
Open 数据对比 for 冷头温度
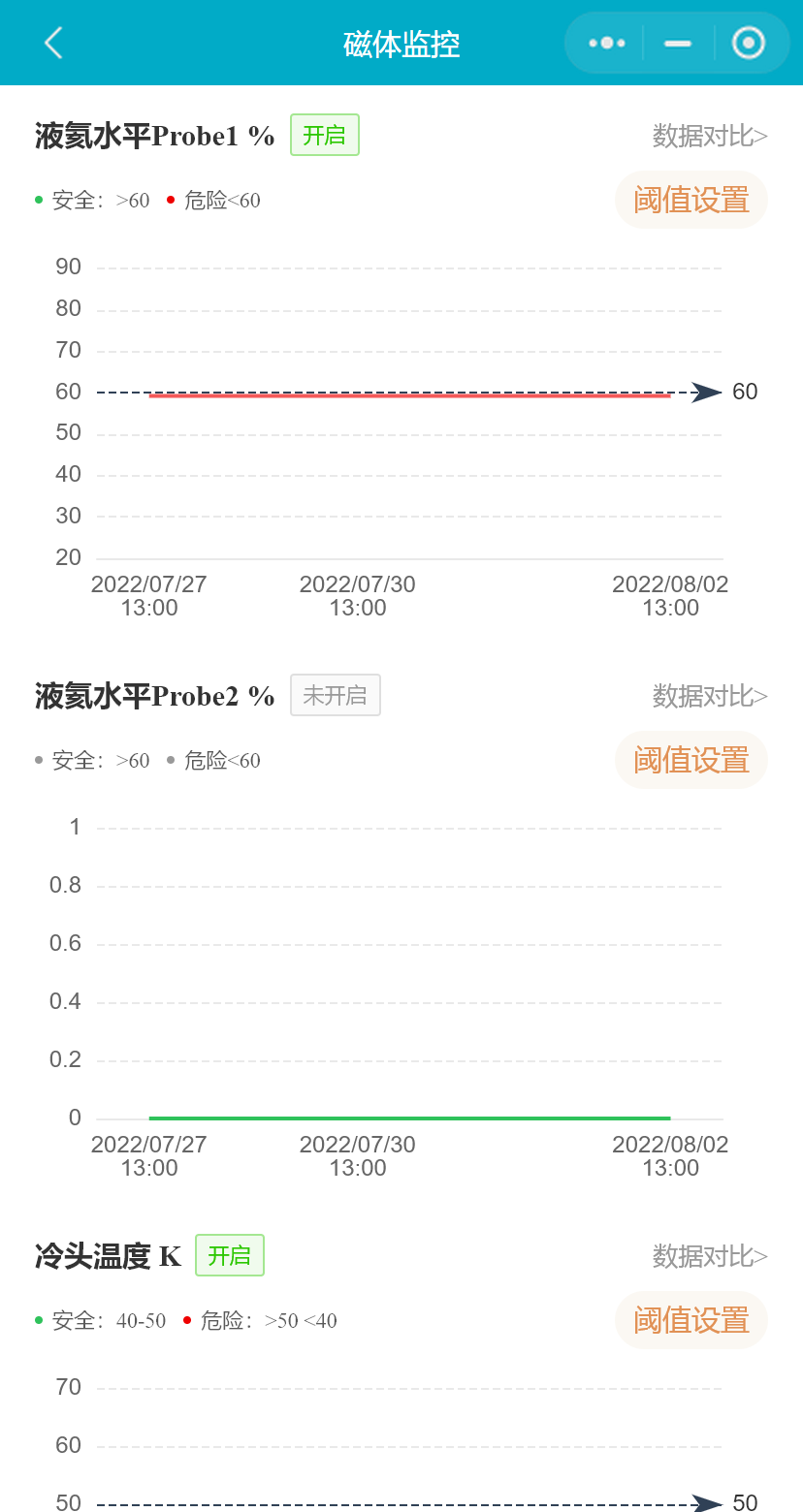click(710, 1256)
